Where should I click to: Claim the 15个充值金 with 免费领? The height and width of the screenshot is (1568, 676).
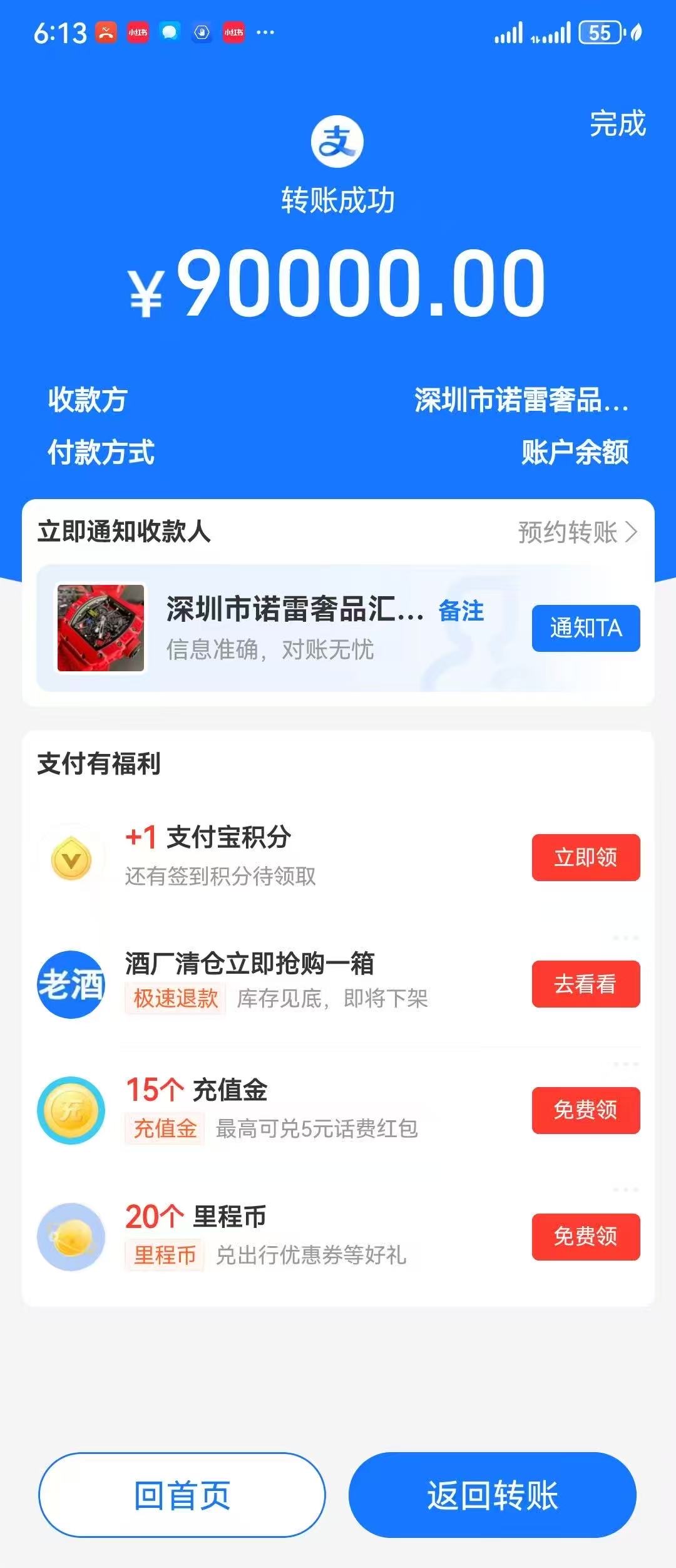click(585, 1110)
